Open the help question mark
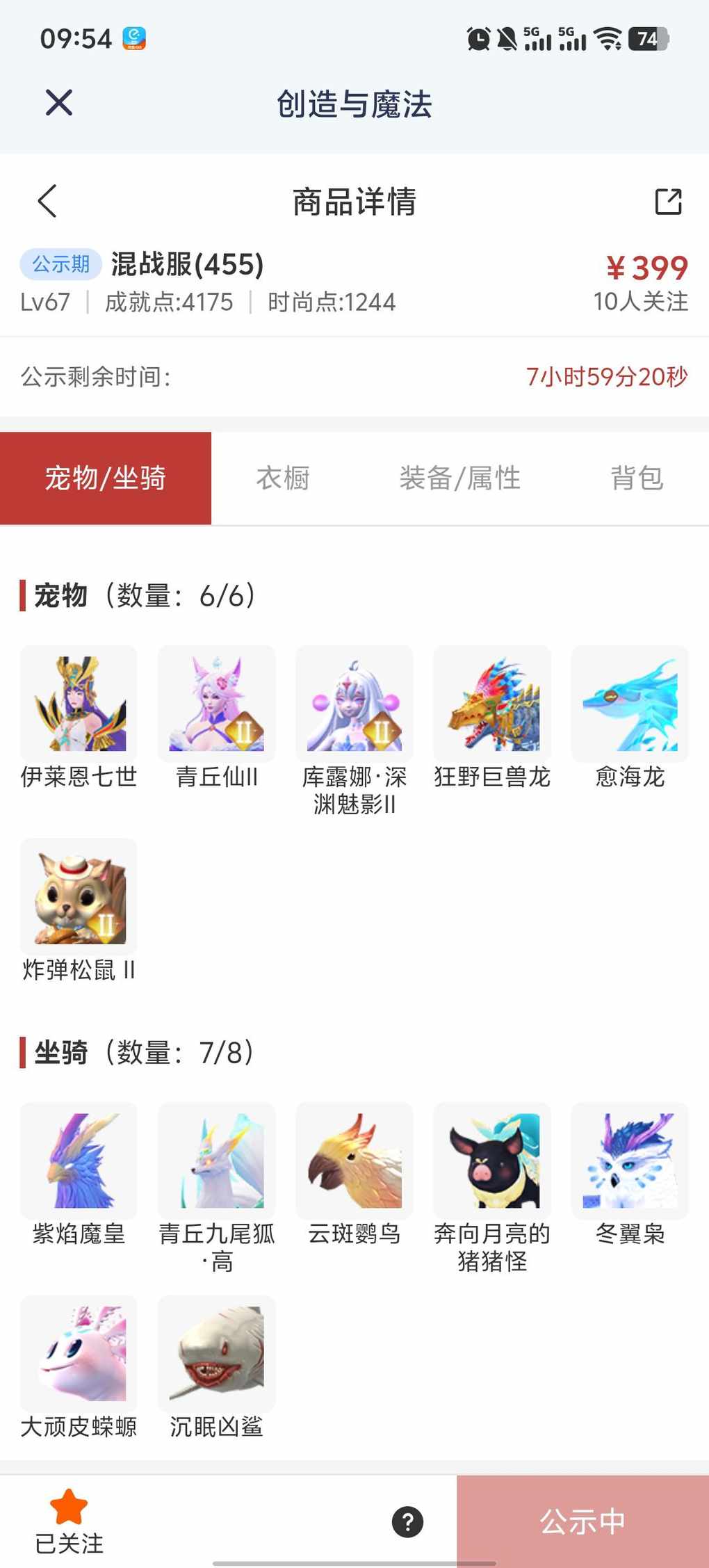Viewport: 709px width, 1568px height. pyautogui.click(x=407, y=1521)
